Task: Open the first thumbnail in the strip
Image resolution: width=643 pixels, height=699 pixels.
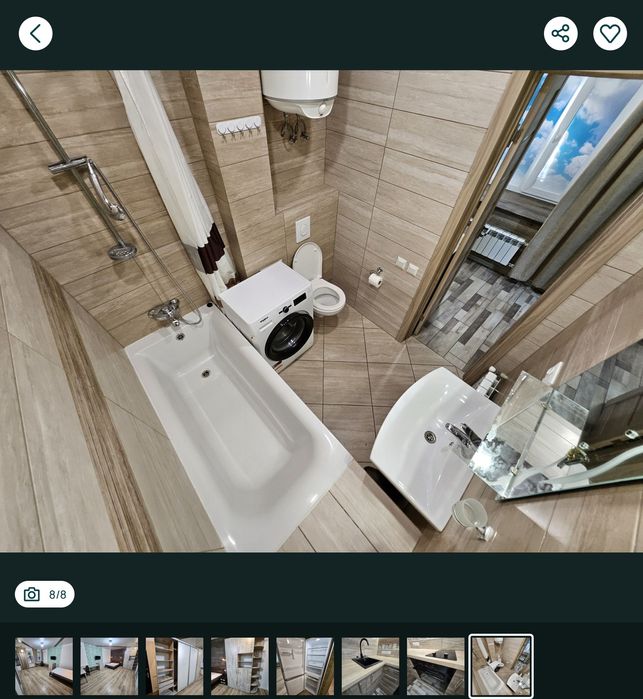Action: point(44,666)
